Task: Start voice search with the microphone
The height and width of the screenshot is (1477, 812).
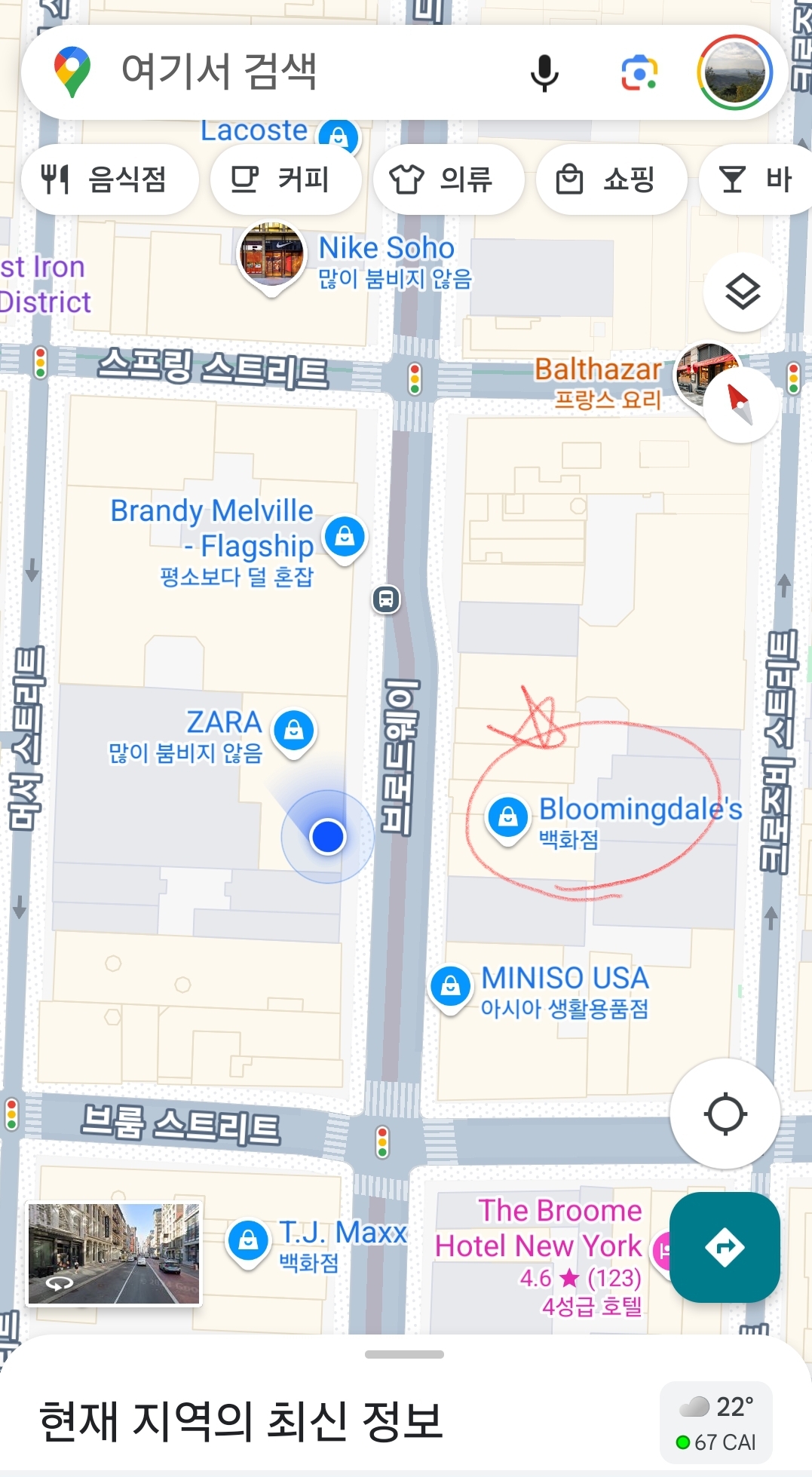Action: (544, 73)
